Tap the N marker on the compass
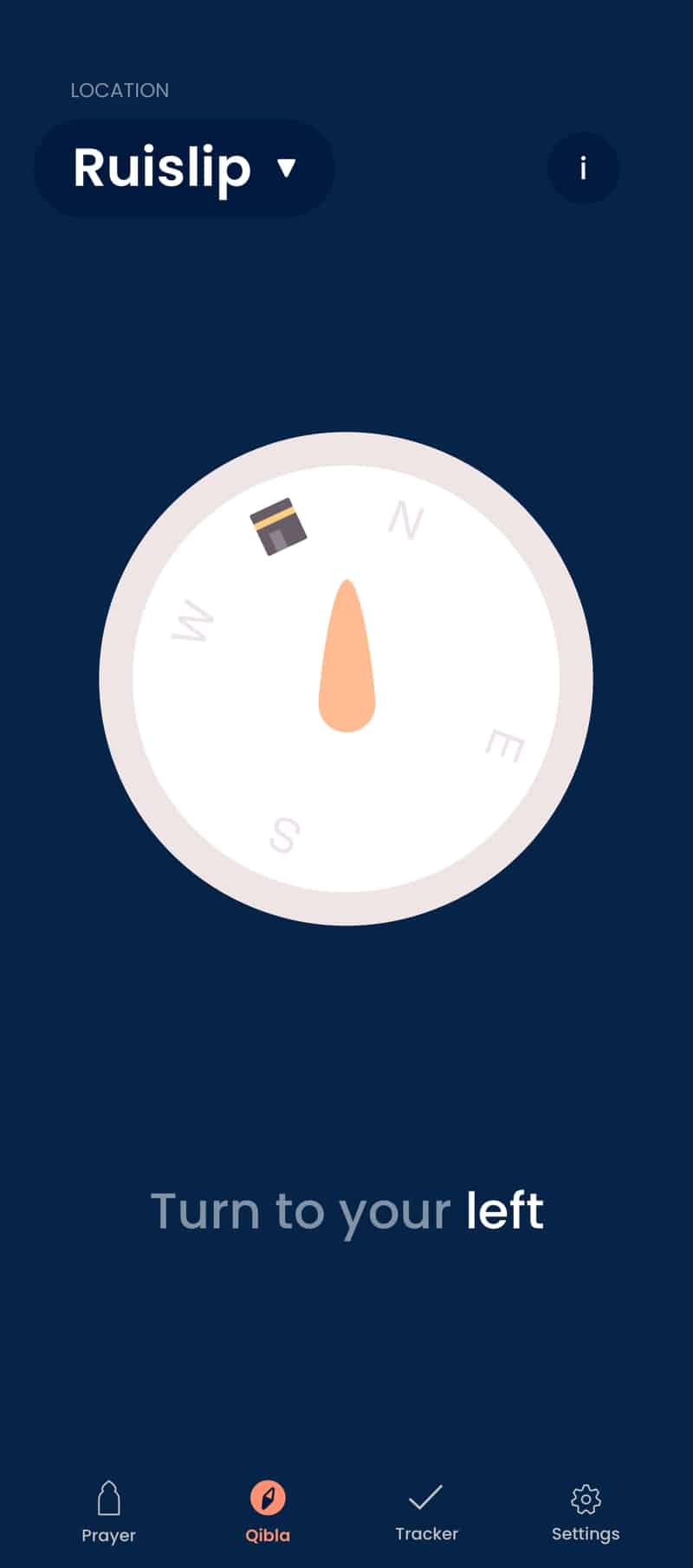This screenshot has height=1568, width=693. coord(405,519)
